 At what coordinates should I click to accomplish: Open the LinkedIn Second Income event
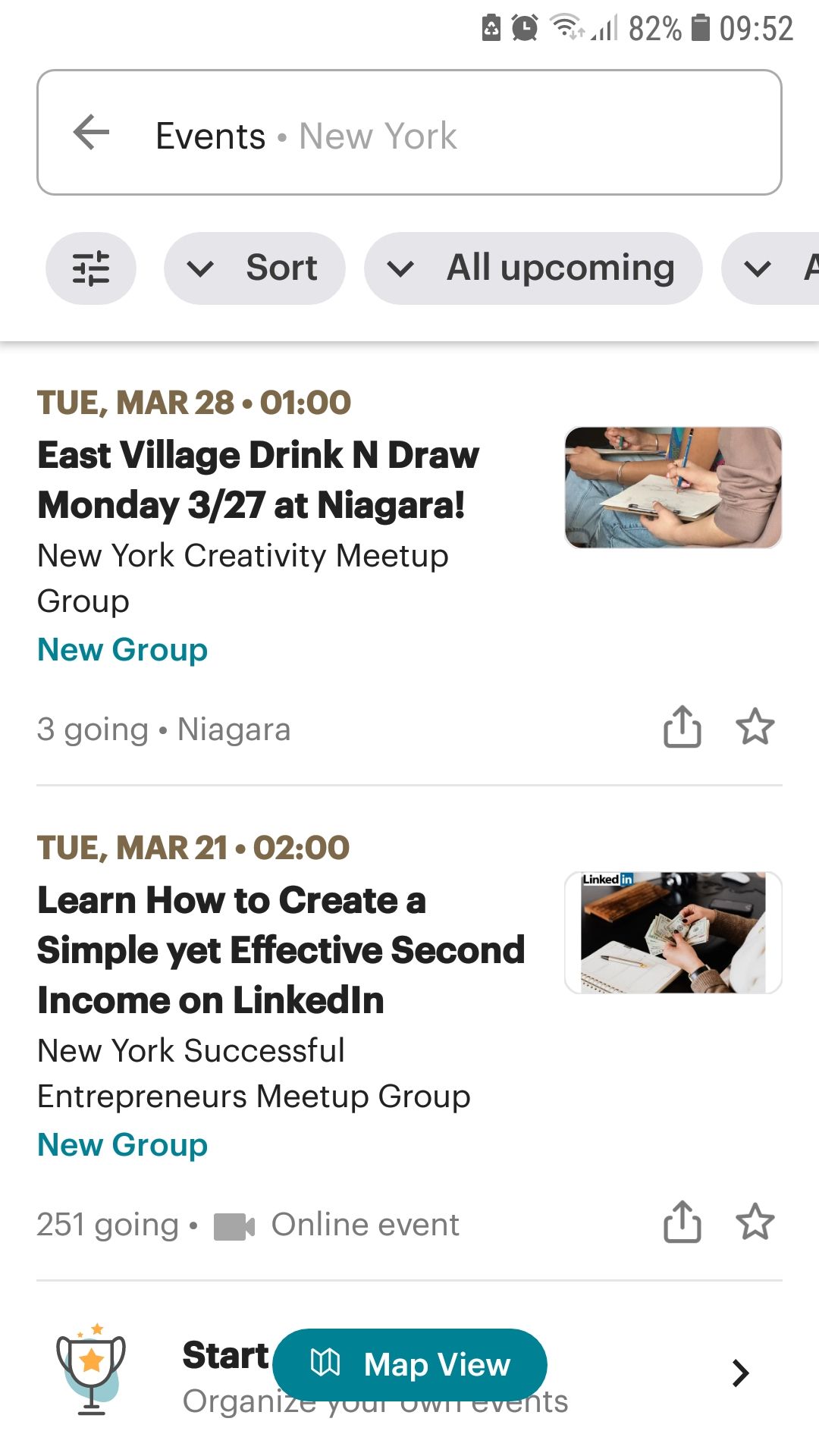[x=281, y=949]
